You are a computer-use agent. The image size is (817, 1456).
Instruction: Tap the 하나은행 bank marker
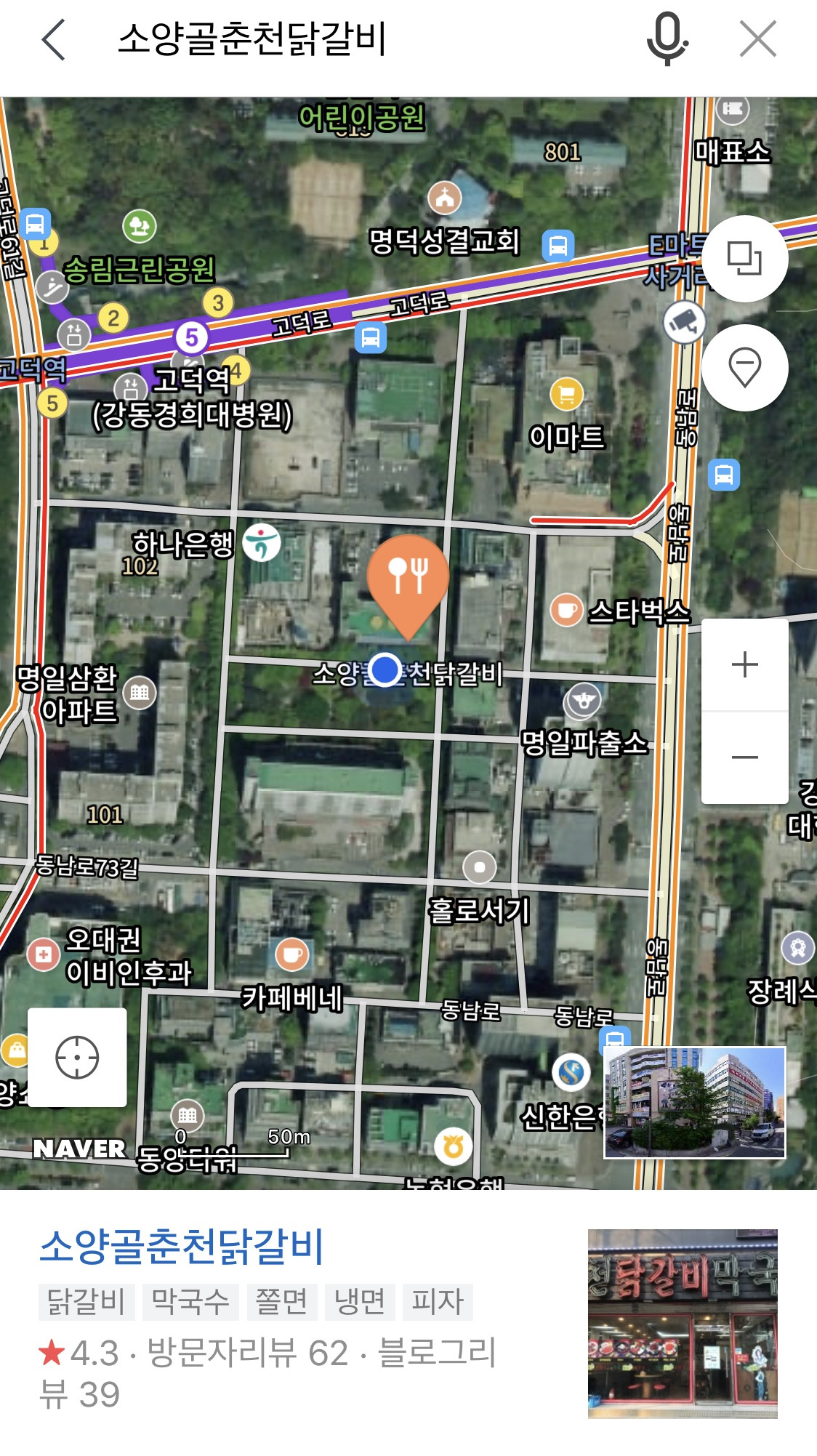pos(262,543)
